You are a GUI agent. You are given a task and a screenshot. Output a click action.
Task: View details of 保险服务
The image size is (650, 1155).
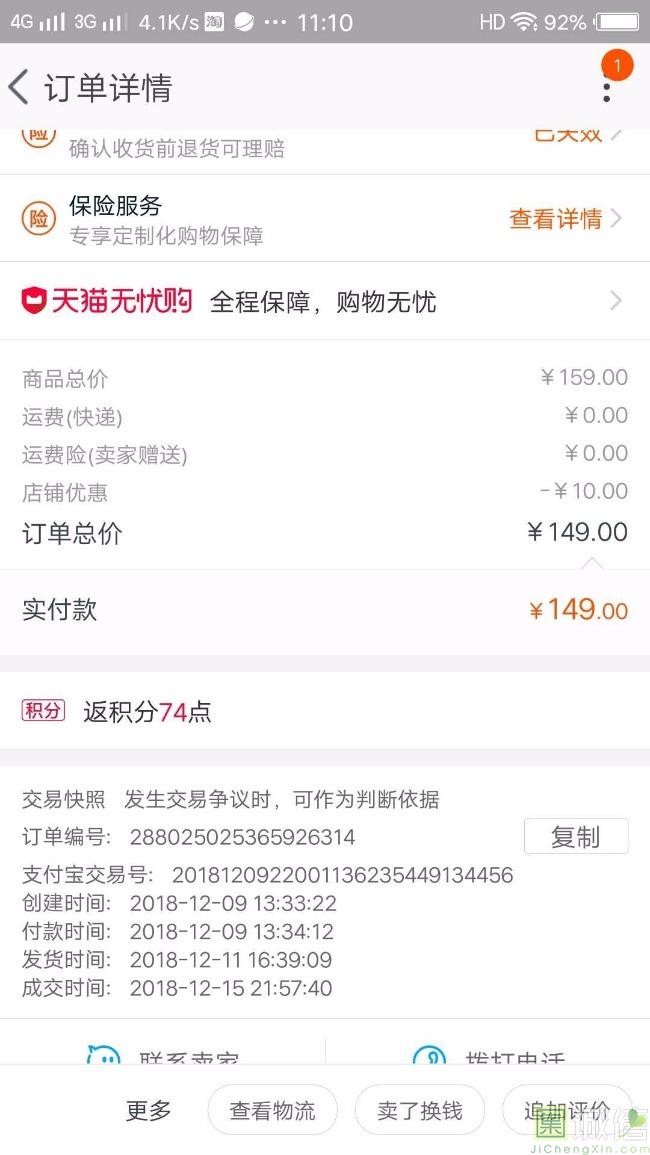coord(565,219)
